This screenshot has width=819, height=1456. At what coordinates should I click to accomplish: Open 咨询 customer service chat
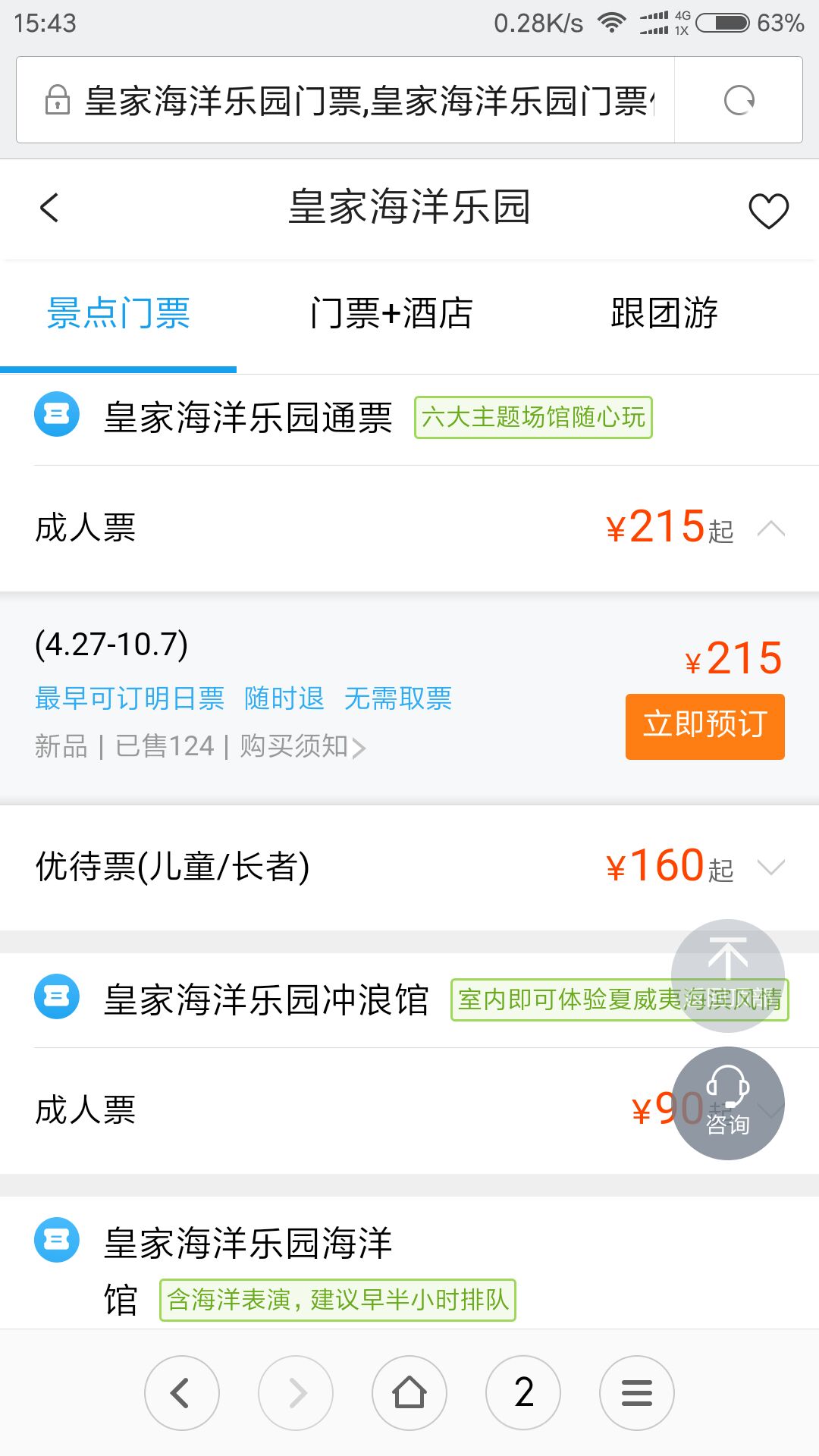728,1103
